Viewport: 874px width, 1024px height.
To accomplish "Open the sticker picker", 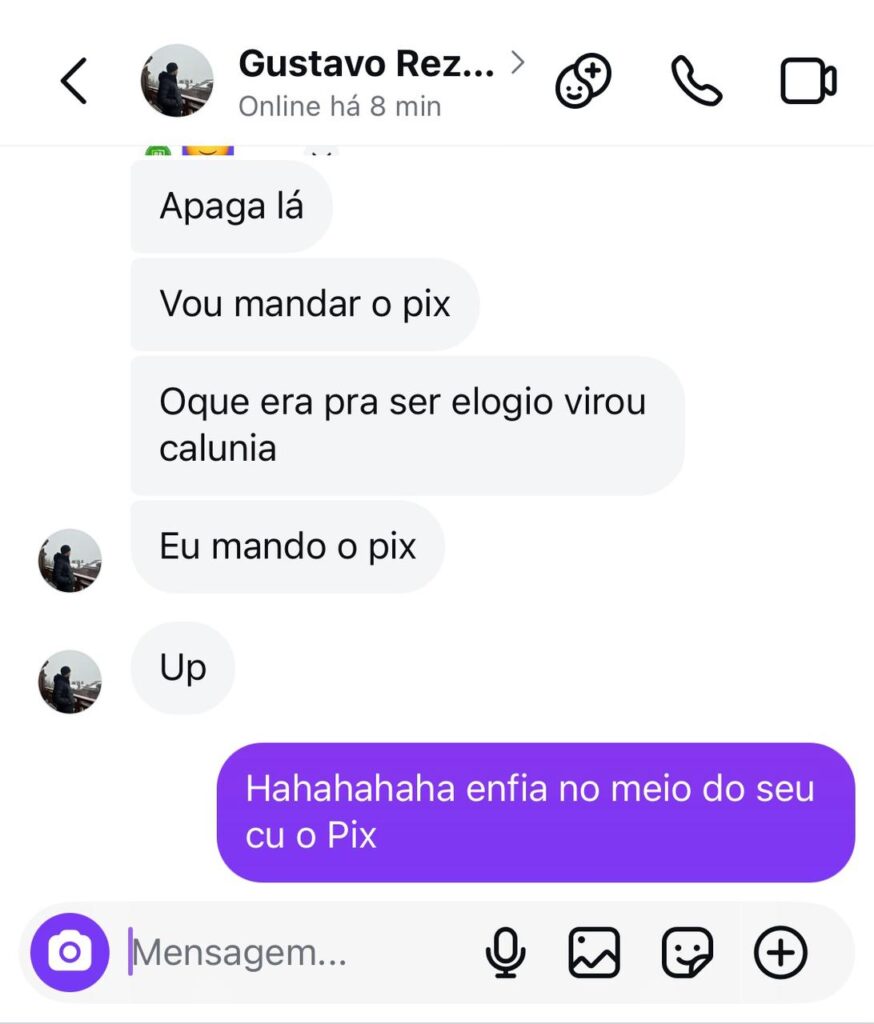I will click(687, 952).
